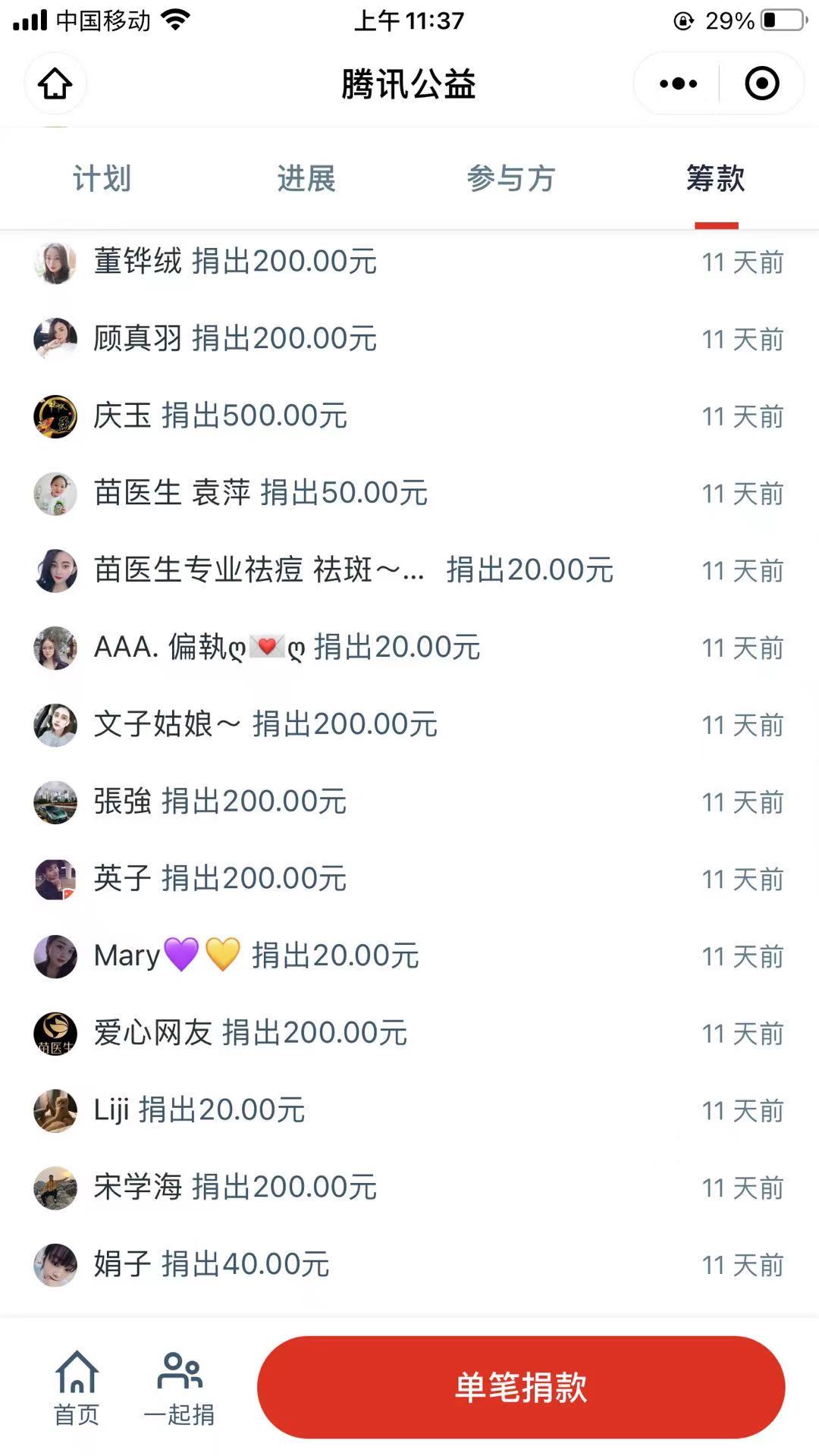
Task: Open the mini program overflow menu
Action: [x=678, y=83]
